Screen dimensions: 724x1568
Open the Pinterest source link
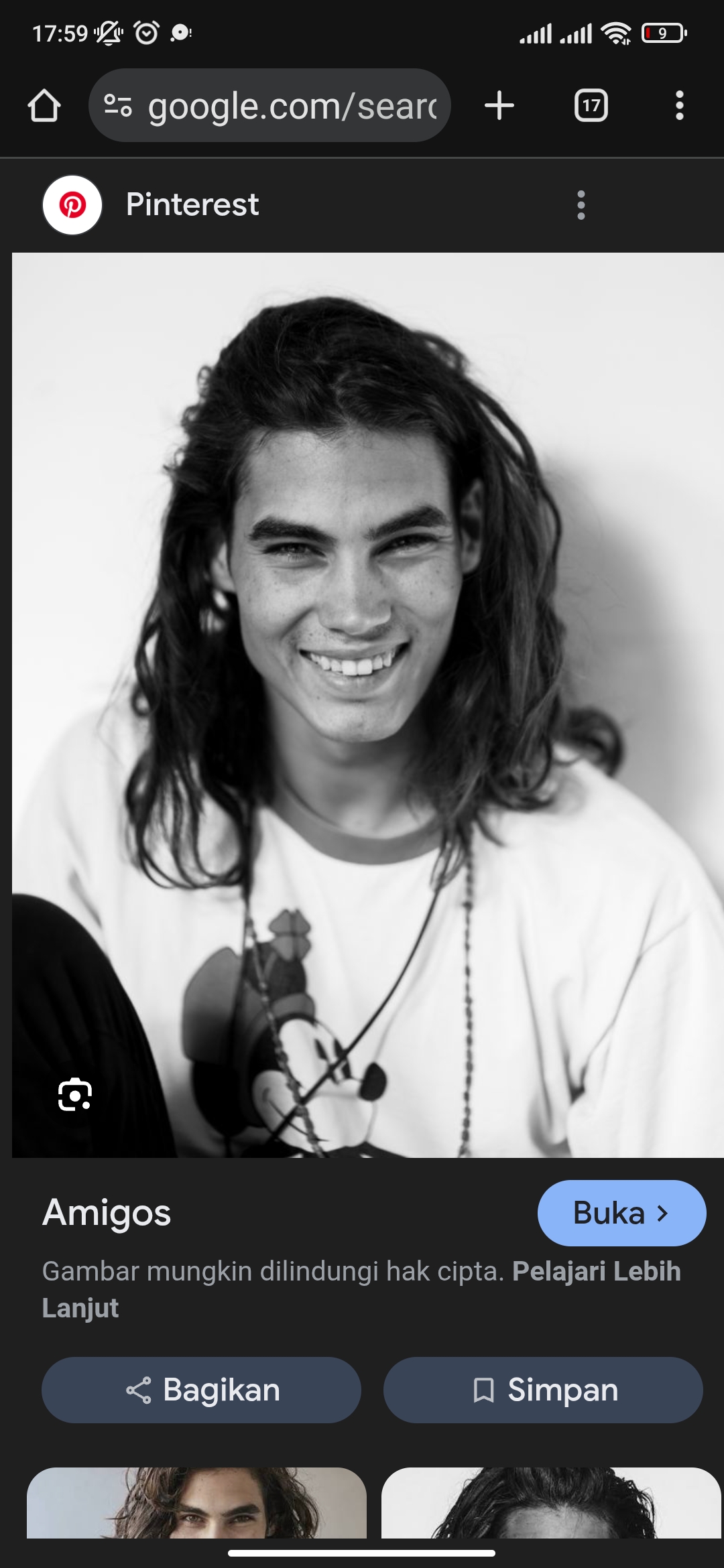pyautogui.click(x=191, y=204)
